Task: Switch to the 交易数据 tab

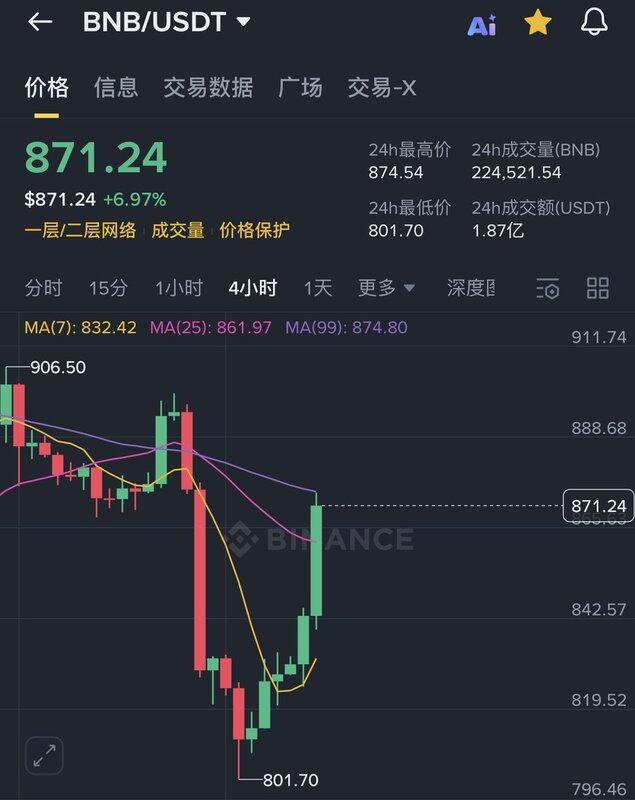Action: point(208,88)
